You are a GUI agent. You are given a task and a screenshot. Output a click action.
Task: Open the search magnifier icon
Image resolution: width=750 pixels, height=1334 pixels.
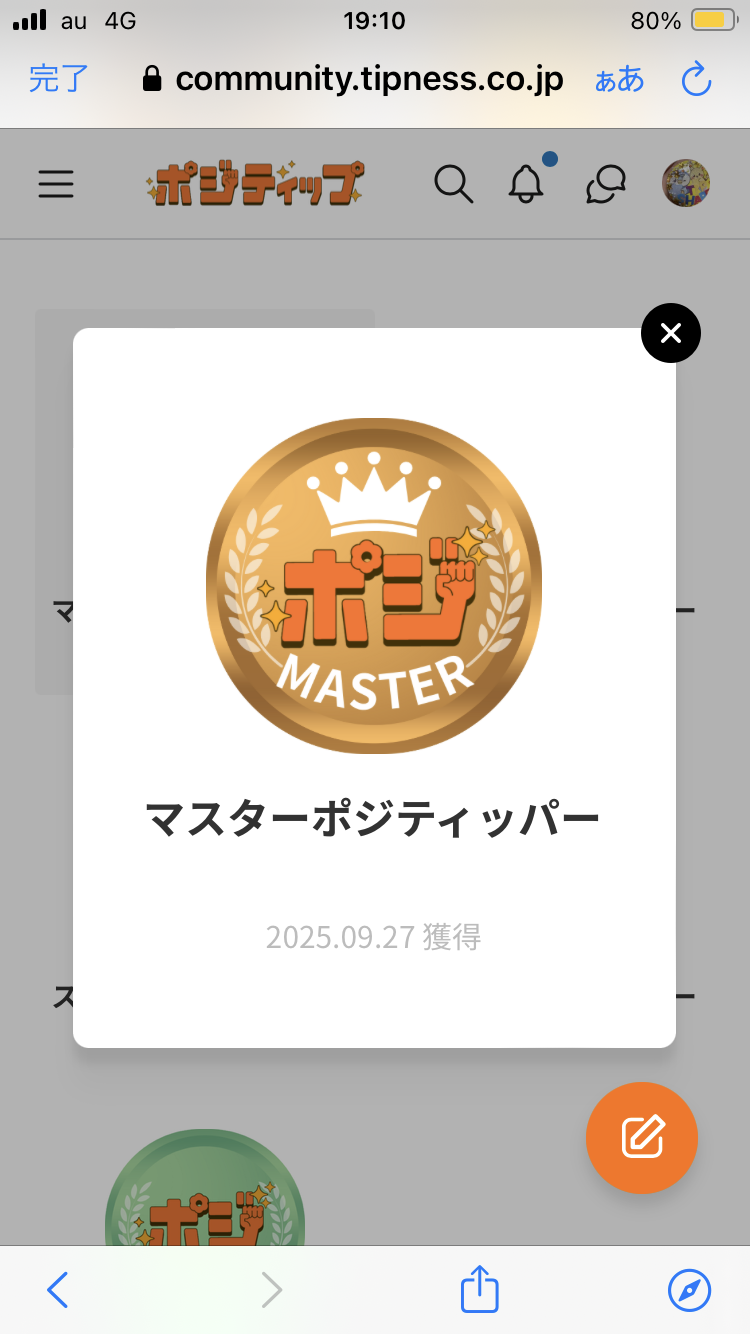453,184
